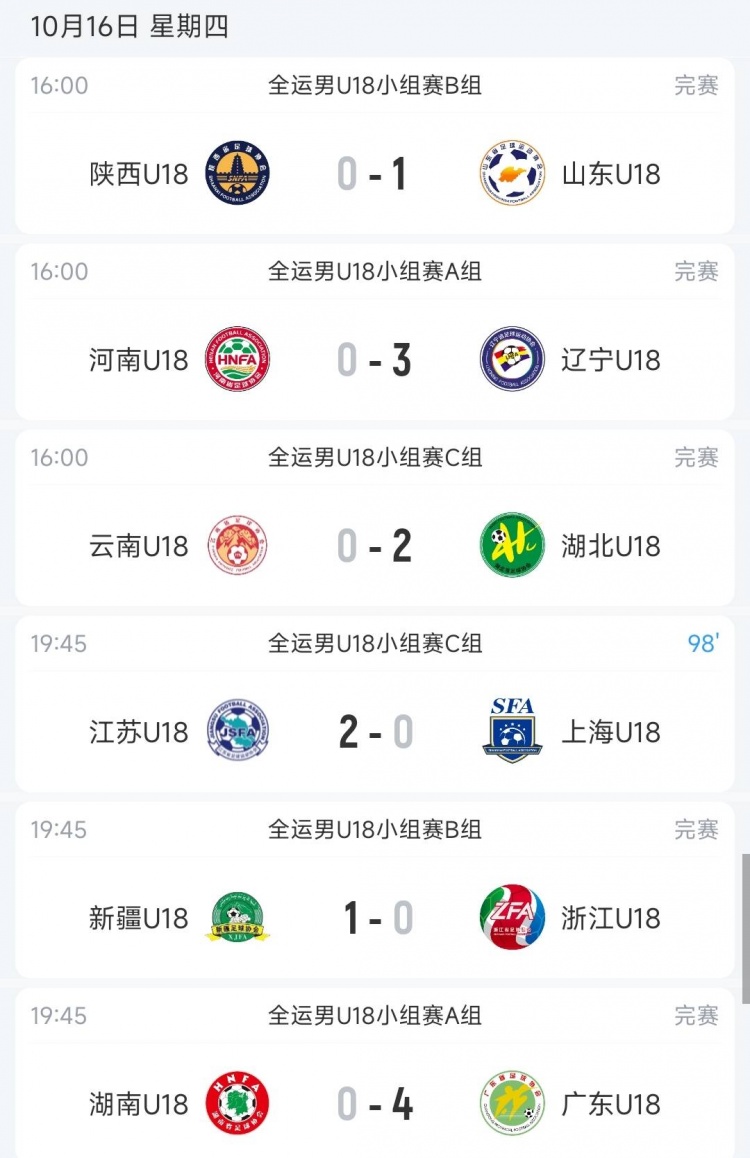View the 河南U18 vs 辽宁U18 match details
Viewport: 750px width, 1158px height.
374,360
